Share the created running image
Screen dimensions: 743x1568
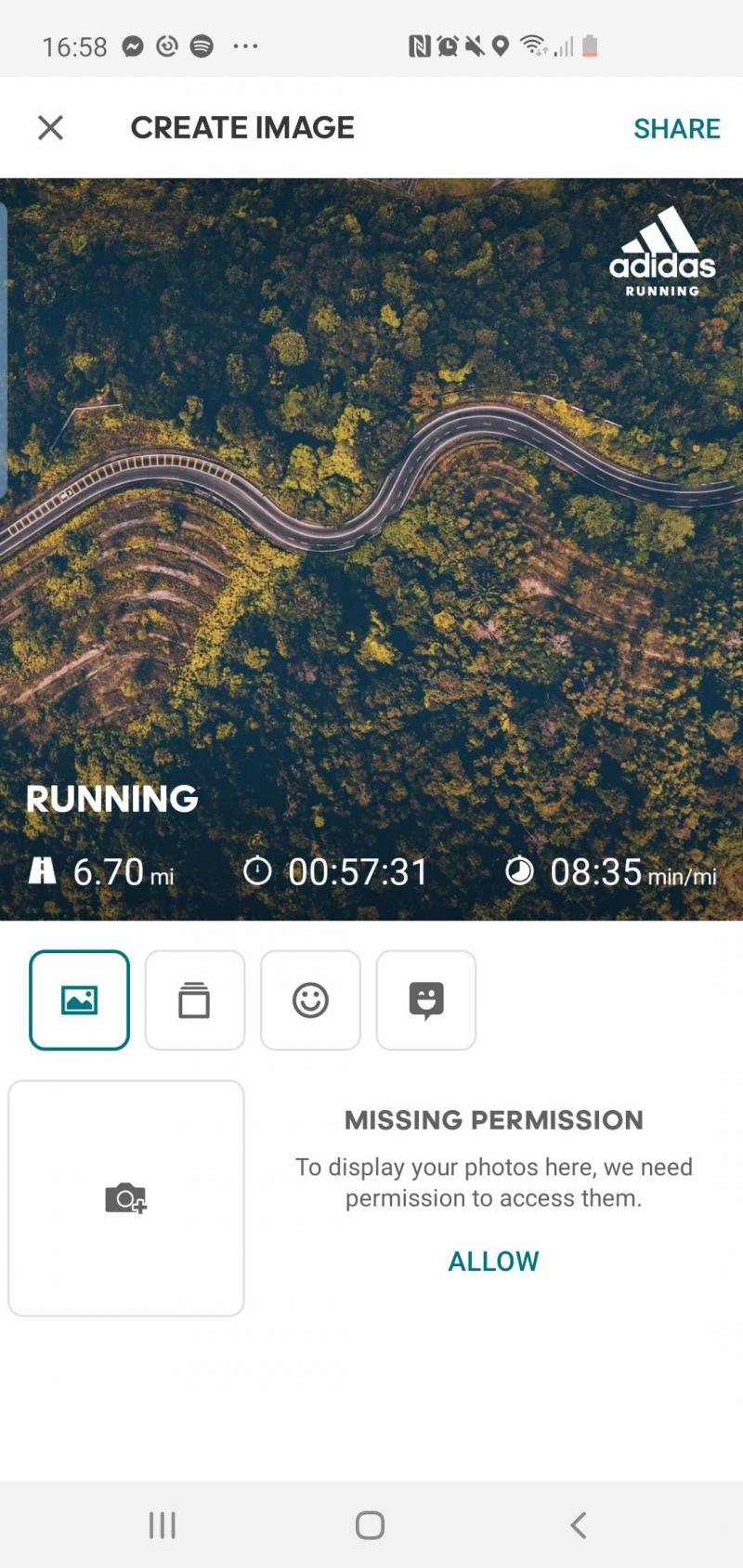[676, 128]
